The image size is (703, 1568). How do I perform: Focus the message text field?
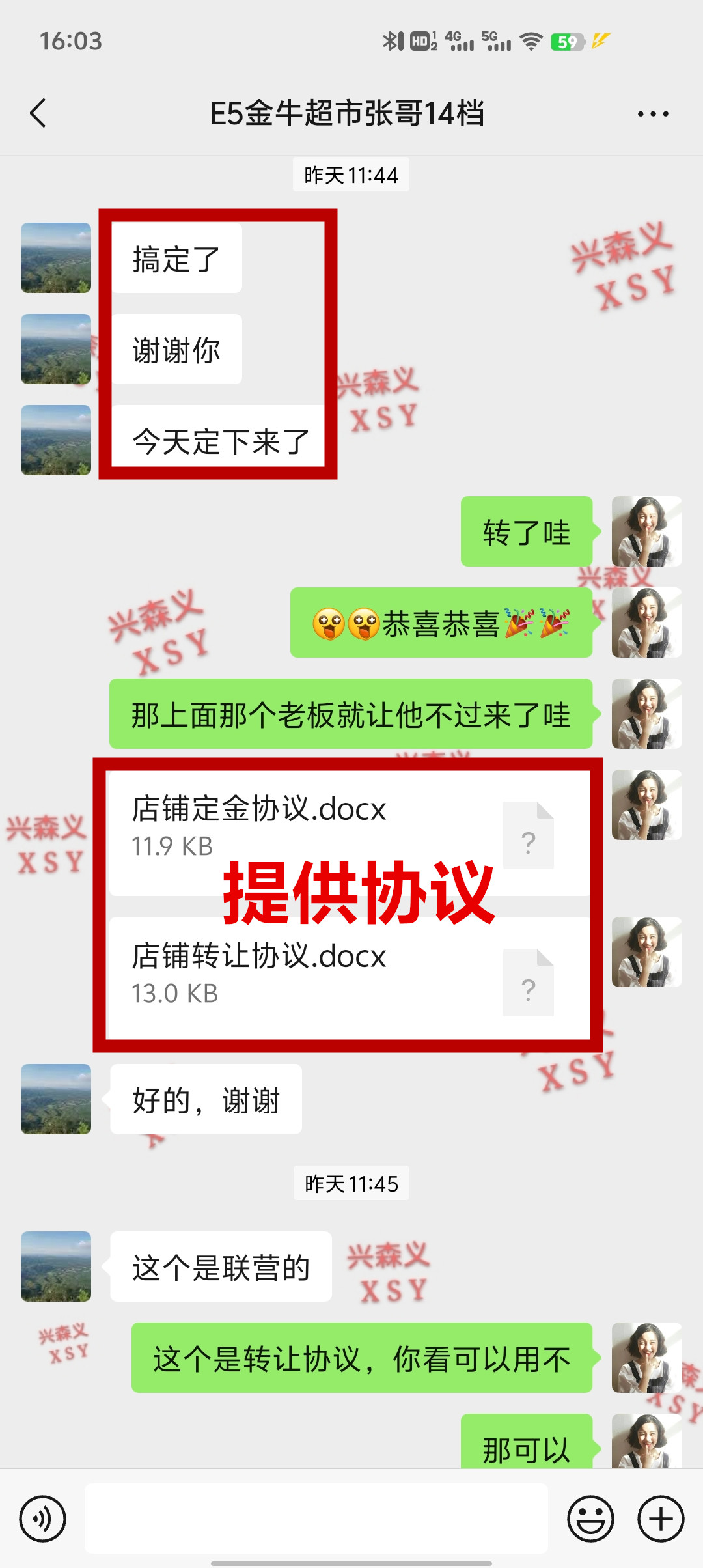[x=316, y=1519]
